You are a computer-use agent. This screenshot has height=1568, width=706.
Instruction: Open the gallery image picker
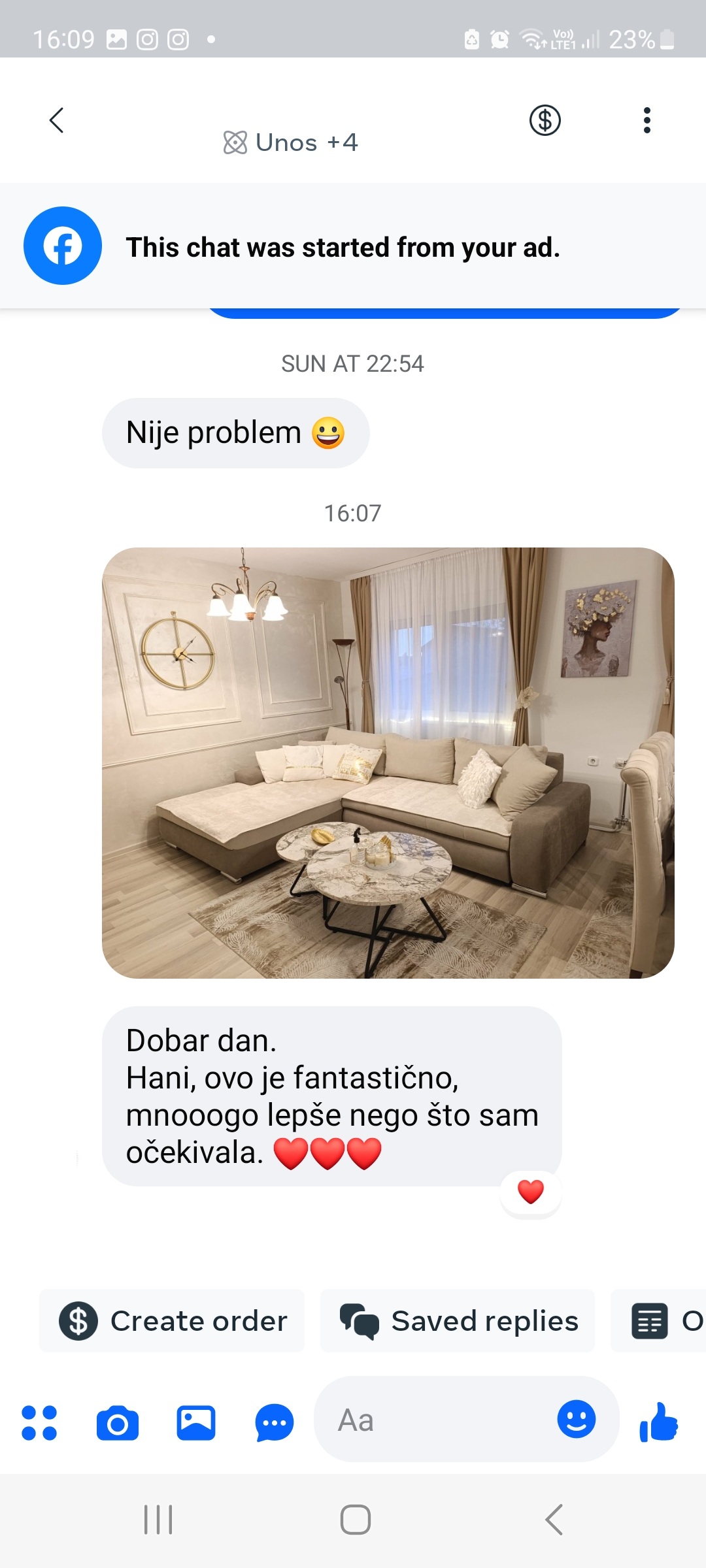[x=196, y=1422]
